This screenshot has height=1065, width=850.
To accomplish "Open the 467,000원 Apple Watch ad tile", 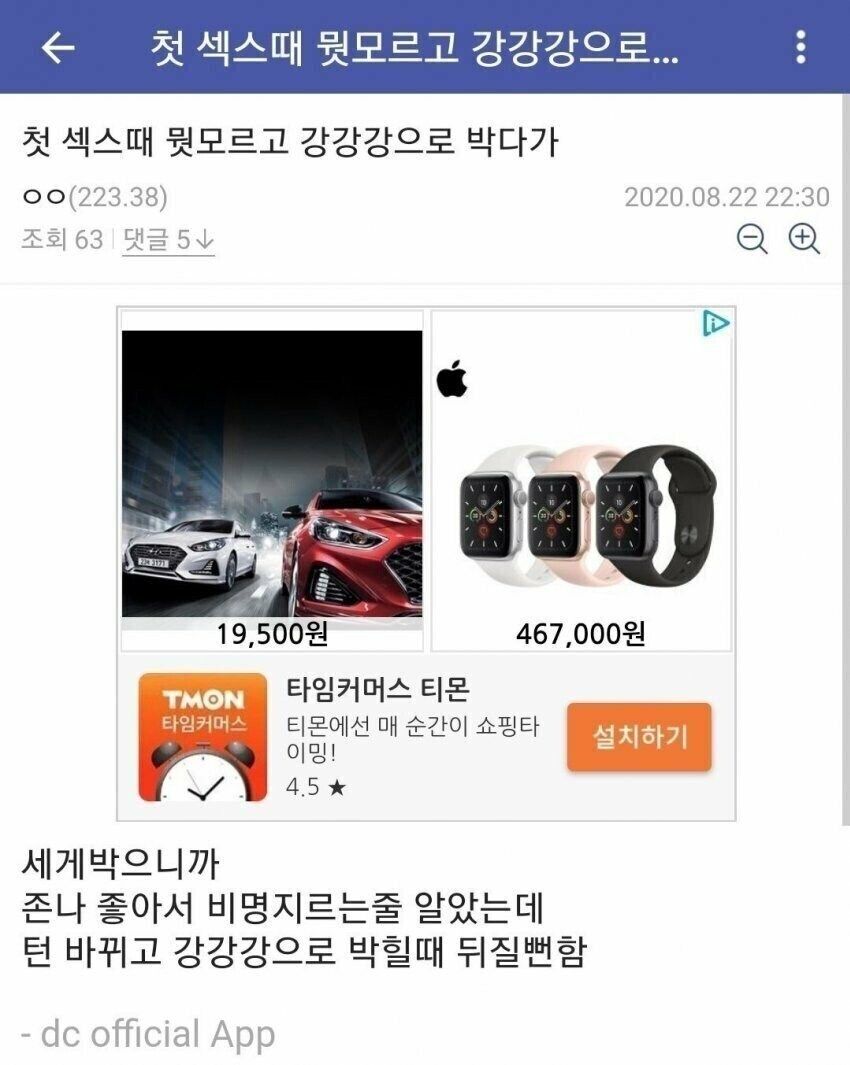I will pyautogui.click(x=581, y=480).
